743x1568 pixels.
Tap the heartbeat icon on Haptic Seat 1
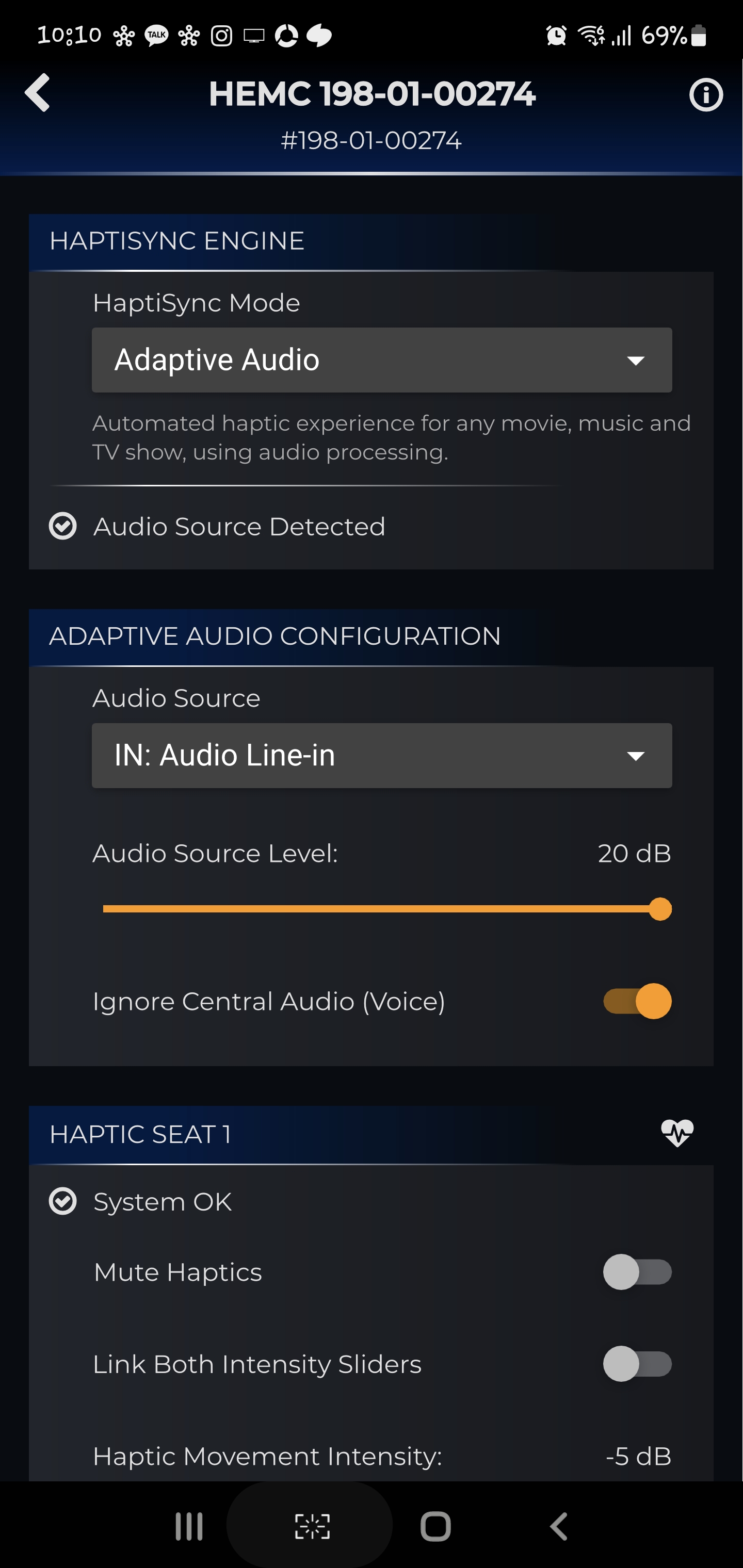click(x=677, y=1133)
